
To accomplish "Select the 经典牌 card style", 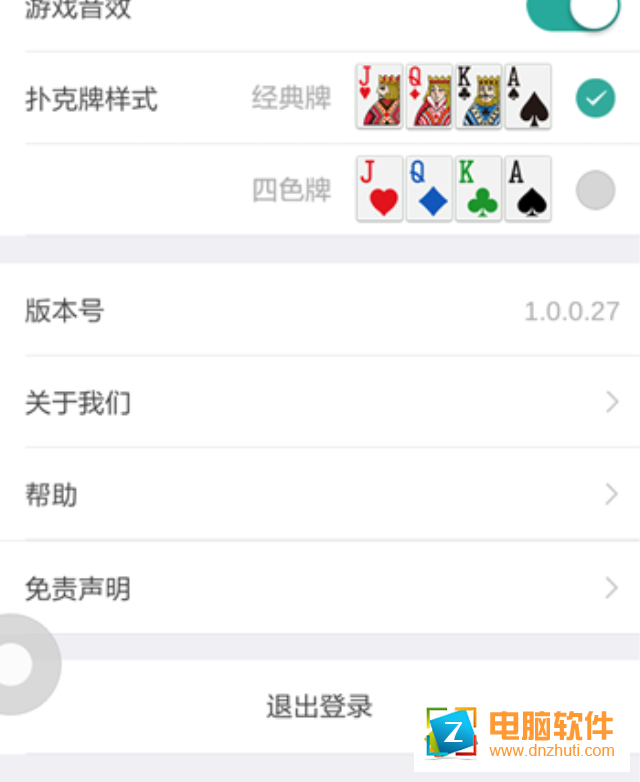I will tap(595, 98).
